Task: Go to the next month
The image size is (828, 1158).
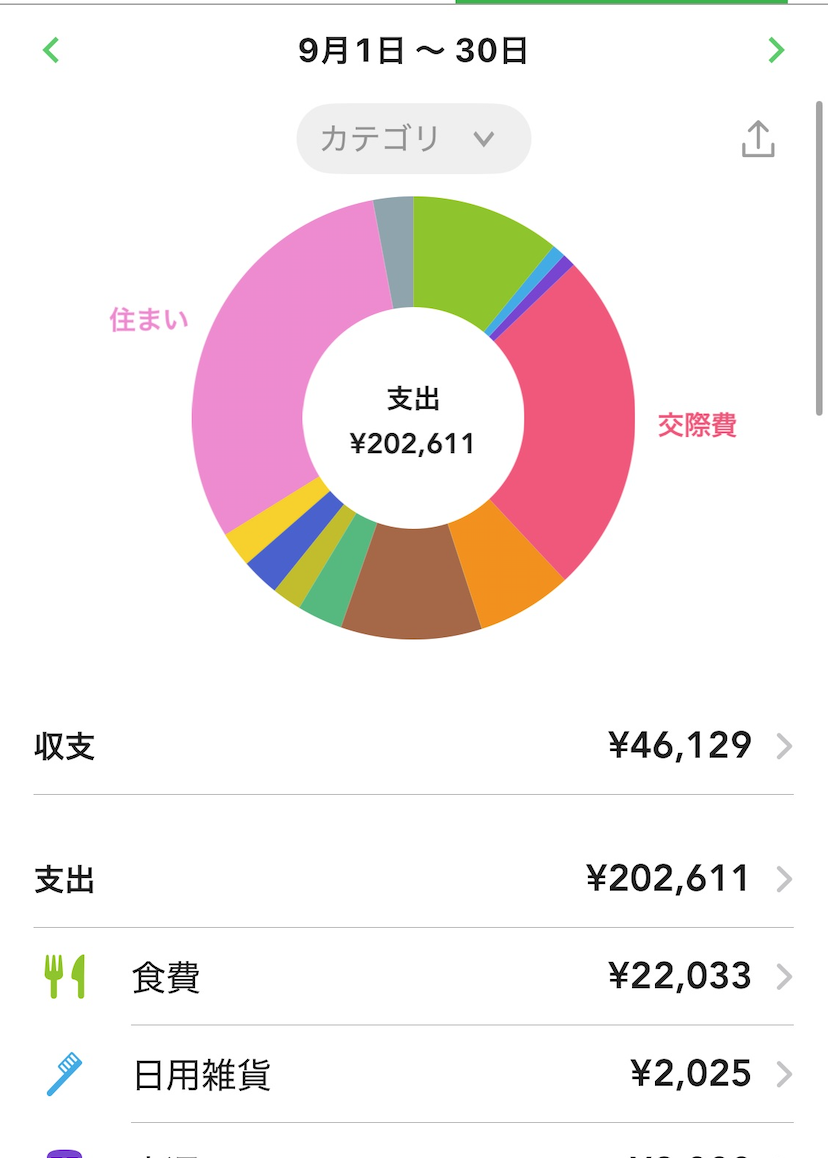Action: pyautogui.click(x=776, y=50)
